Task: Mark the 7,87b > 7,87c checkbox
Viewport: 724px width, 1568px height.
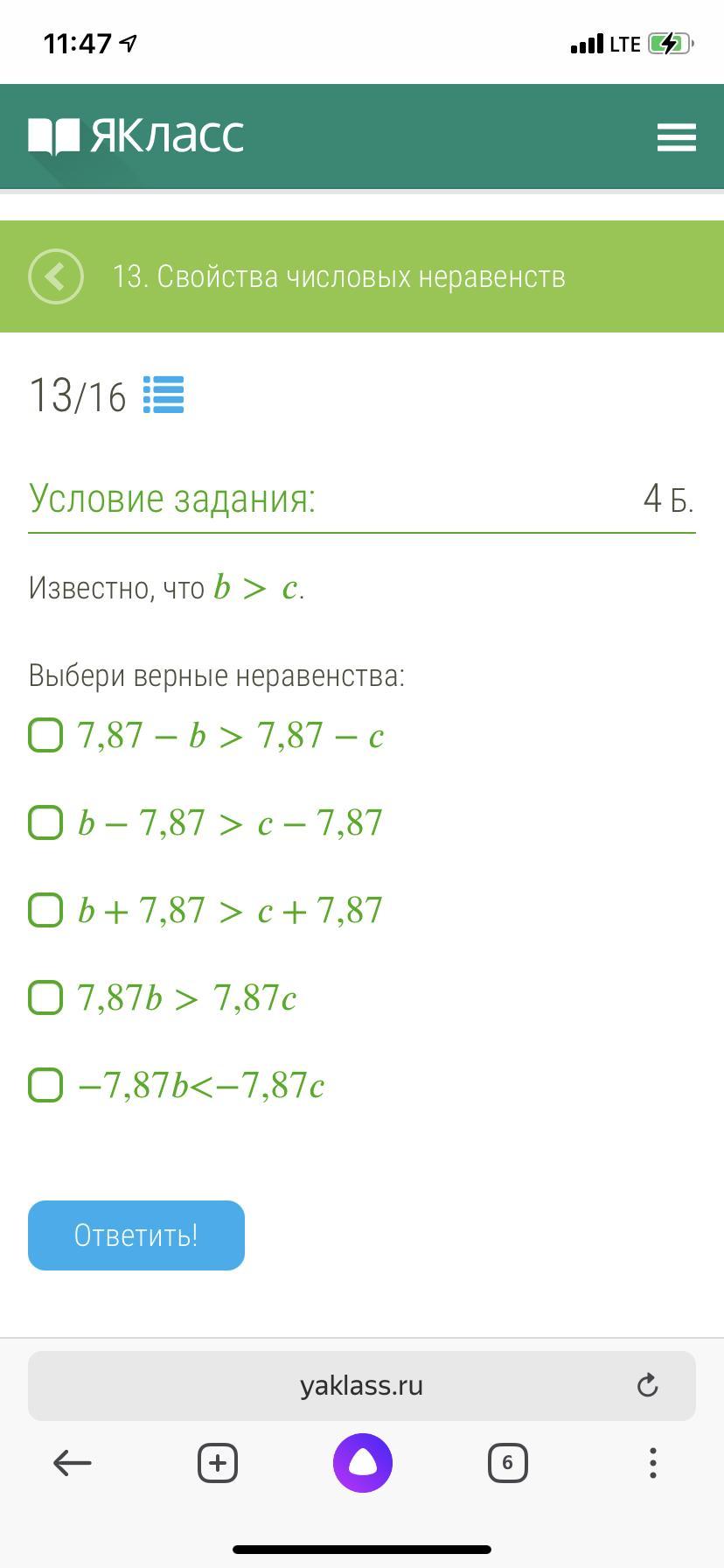Action: pos(45,997)
